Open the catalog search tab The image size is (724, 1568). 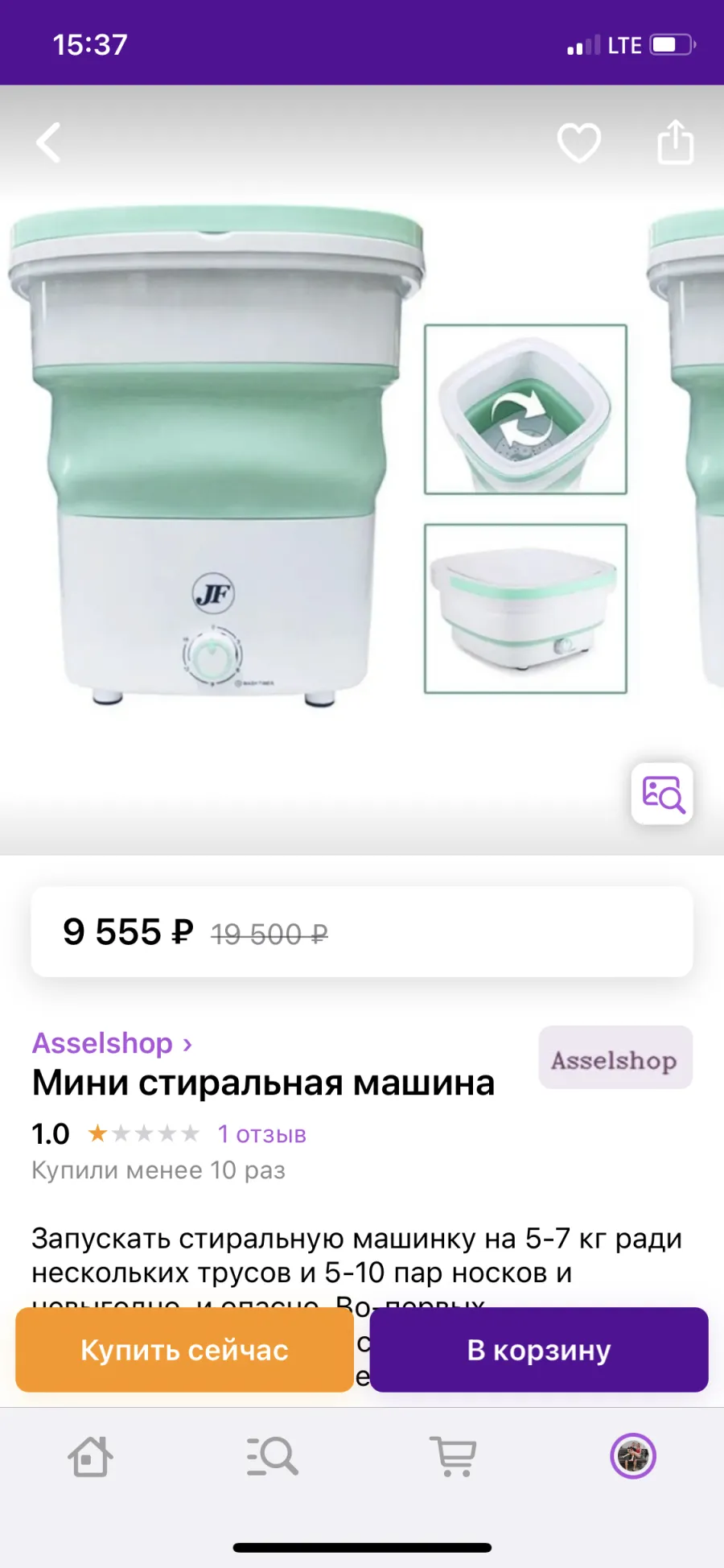pos(272,1456)
